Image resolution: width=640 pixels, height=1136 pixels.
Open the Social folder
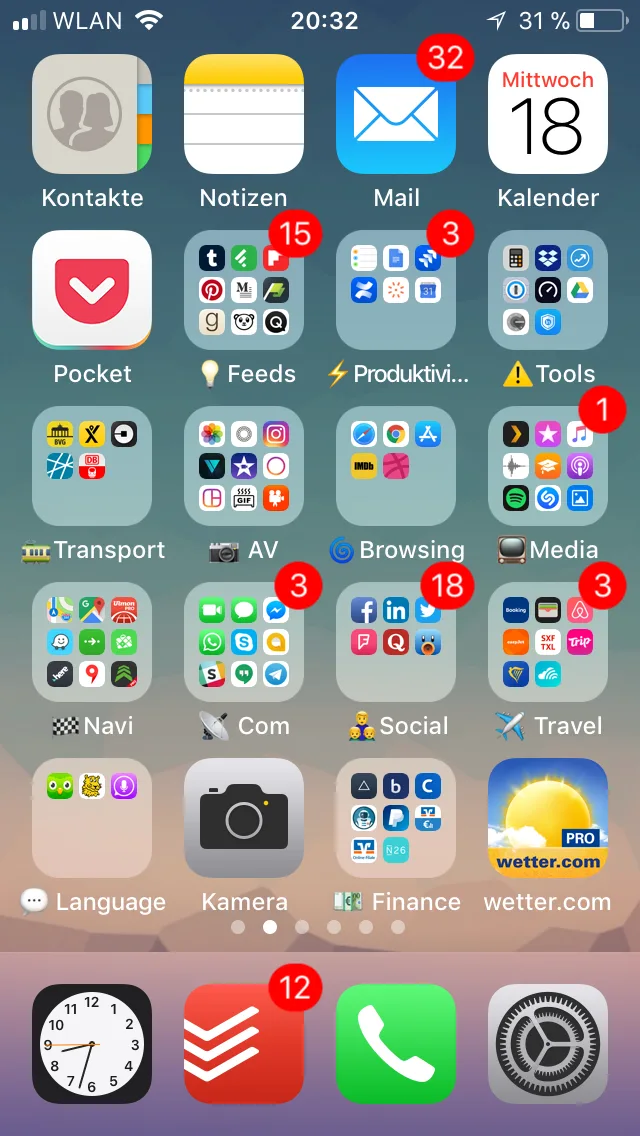[x=396, y=642]
